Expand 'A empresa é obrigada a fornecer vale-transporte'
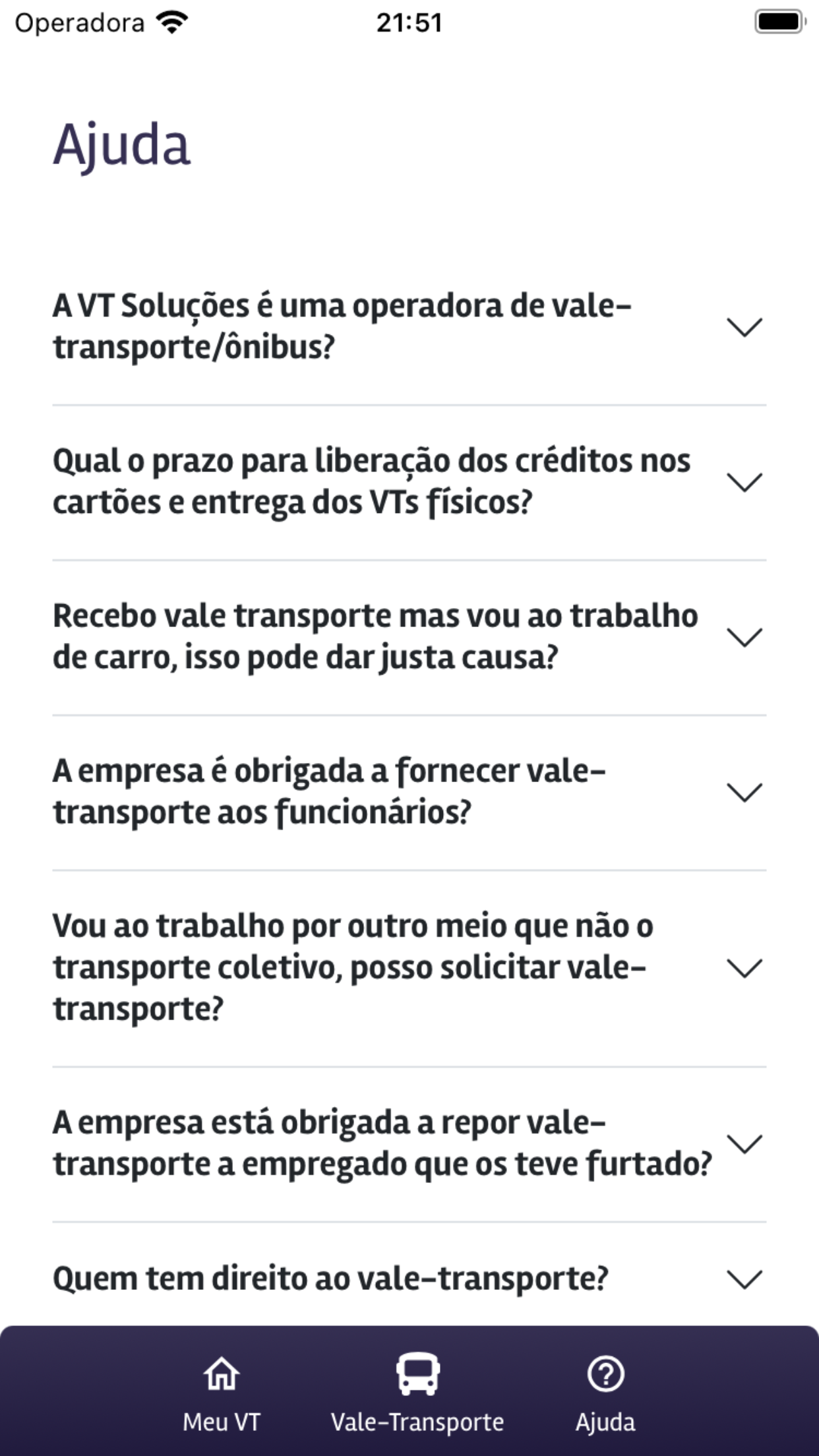Screen dimensions: 819x1456 pyautogui.click(x=409, y=792)
